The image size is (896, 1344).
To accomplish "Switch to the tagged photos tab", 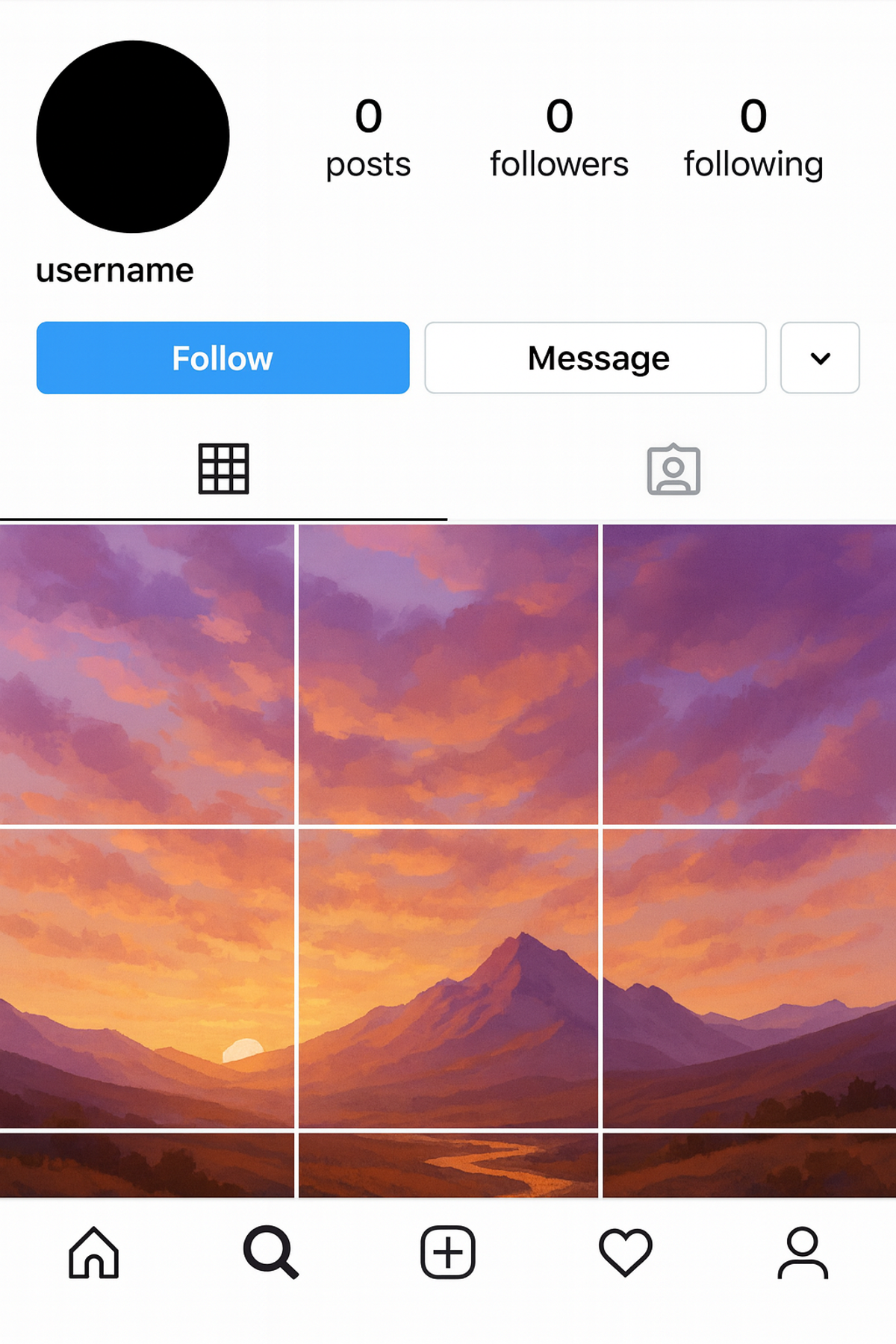I will click(x=673, y=470).
